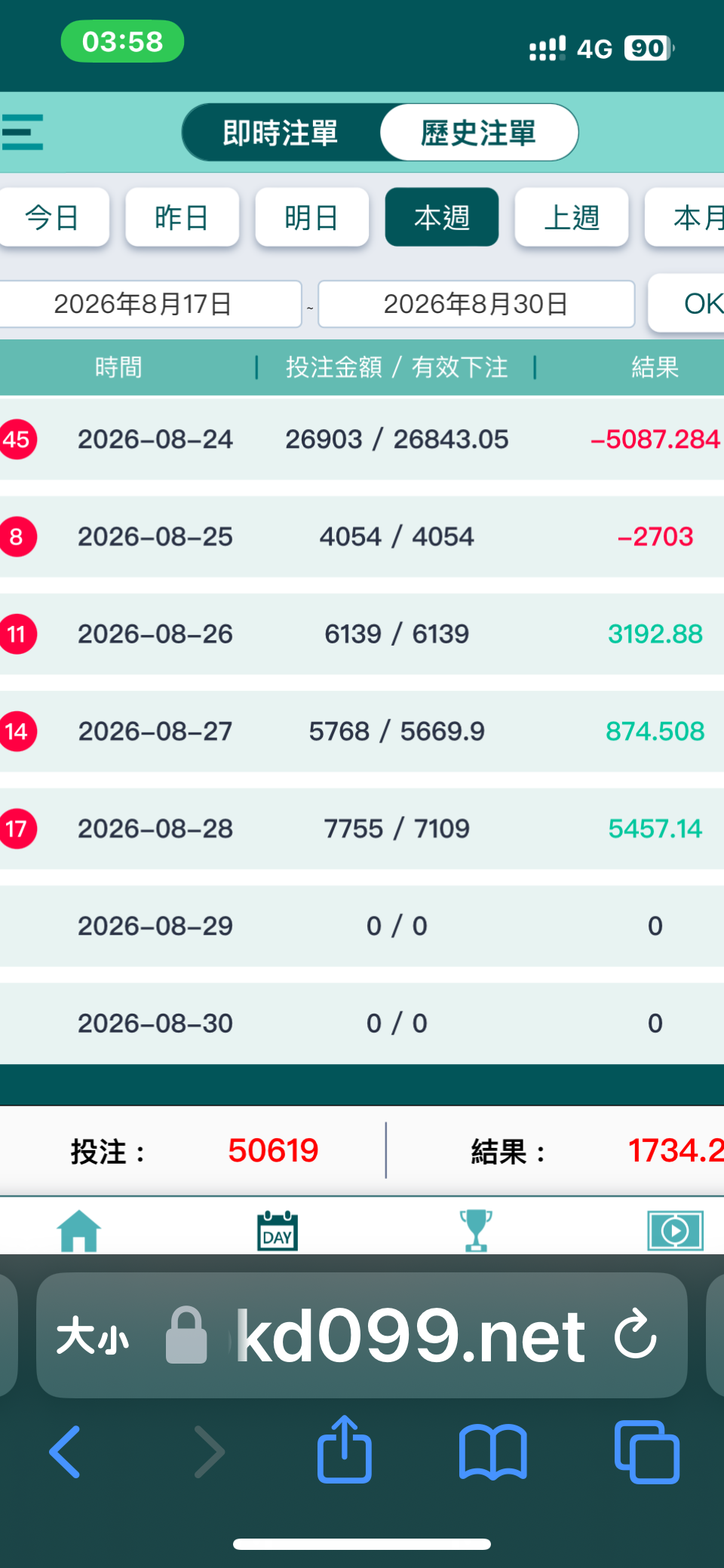724x1568 pixels.
Task: Go to the home icon tab
Action: point(79,1230)
